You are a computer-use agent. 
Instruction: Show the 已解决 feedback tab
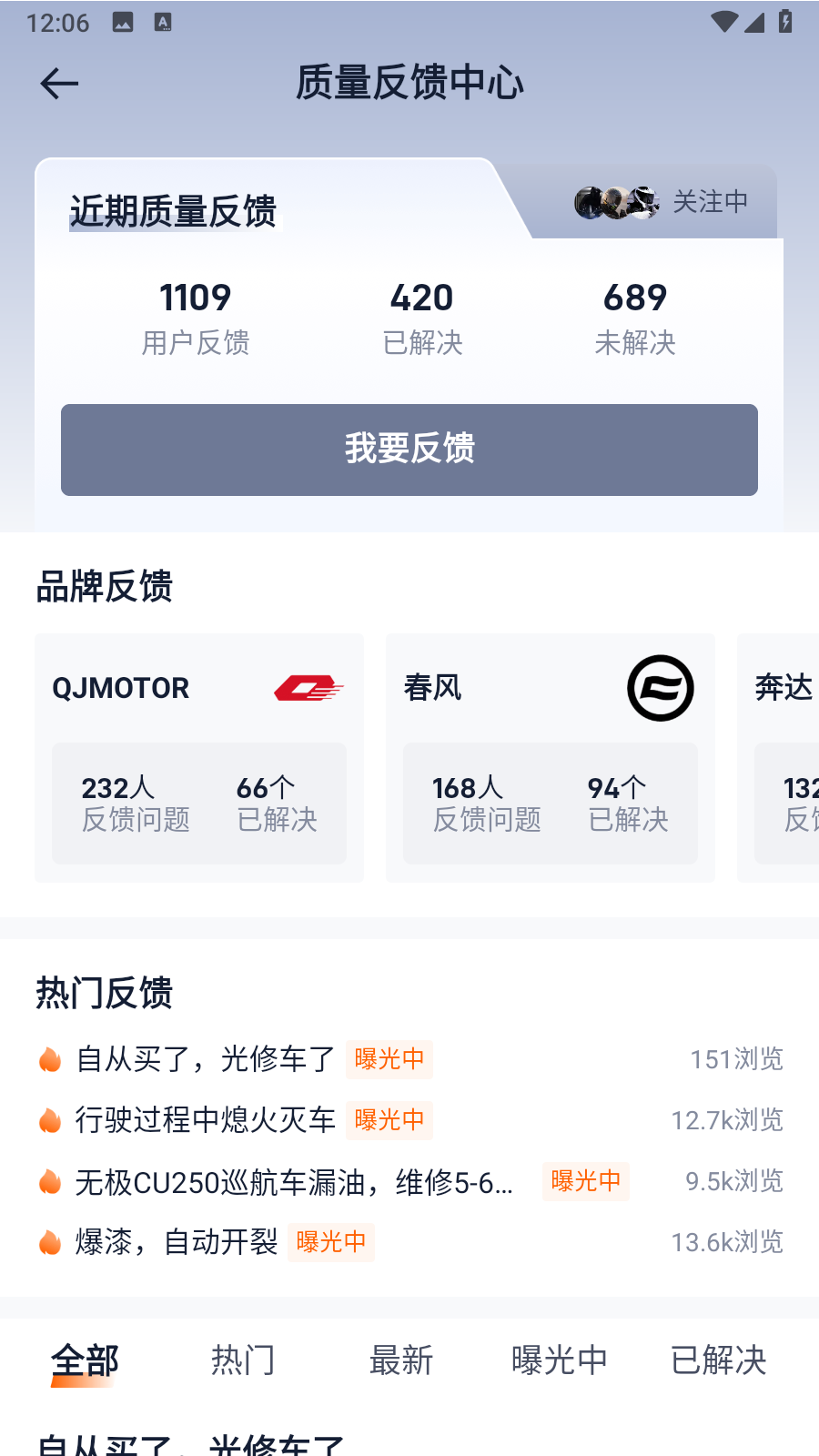[x=718, y=1361]
